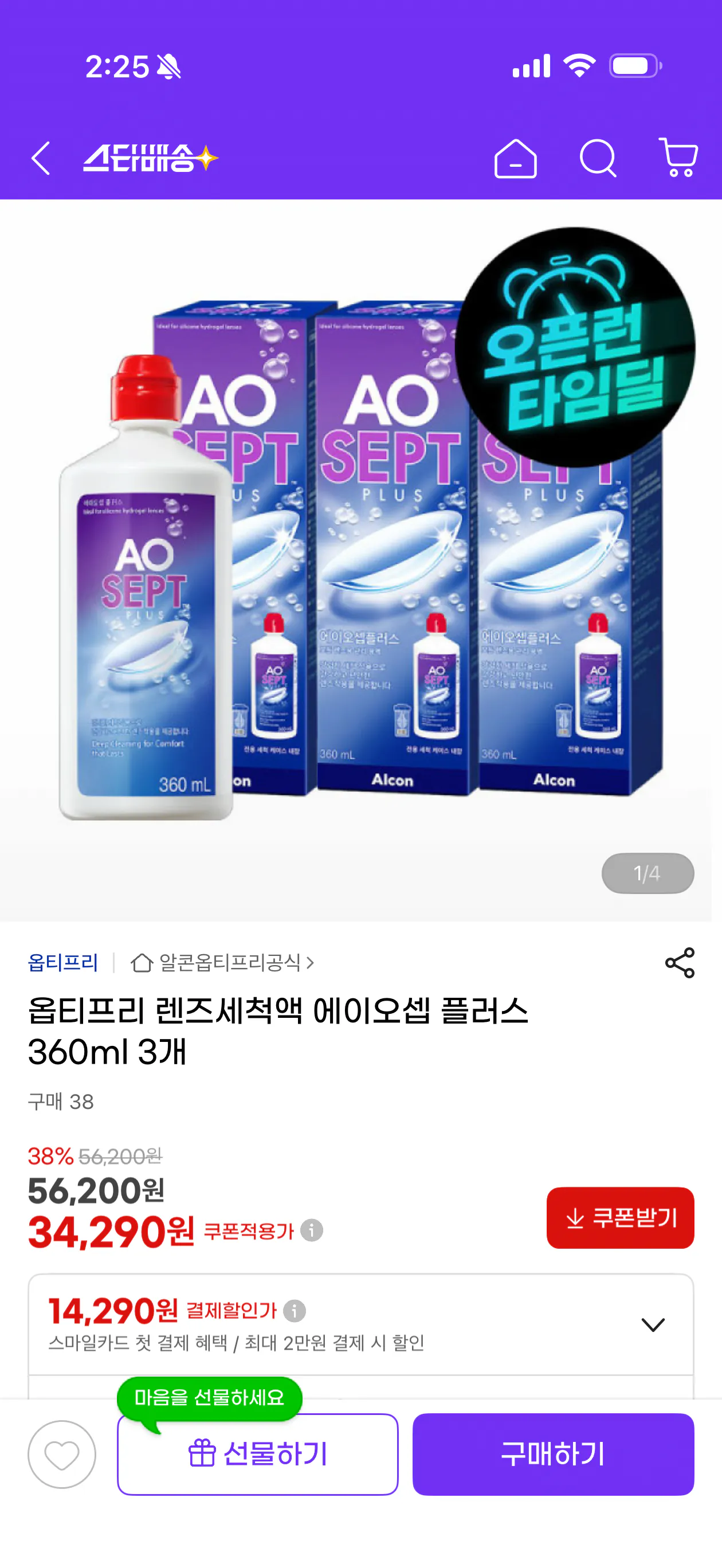Tap the 1/4 image page indicator
Image resolution: width=722 pixels, height=1568 pixels.
pyautogui.click(x=647, y=873)
